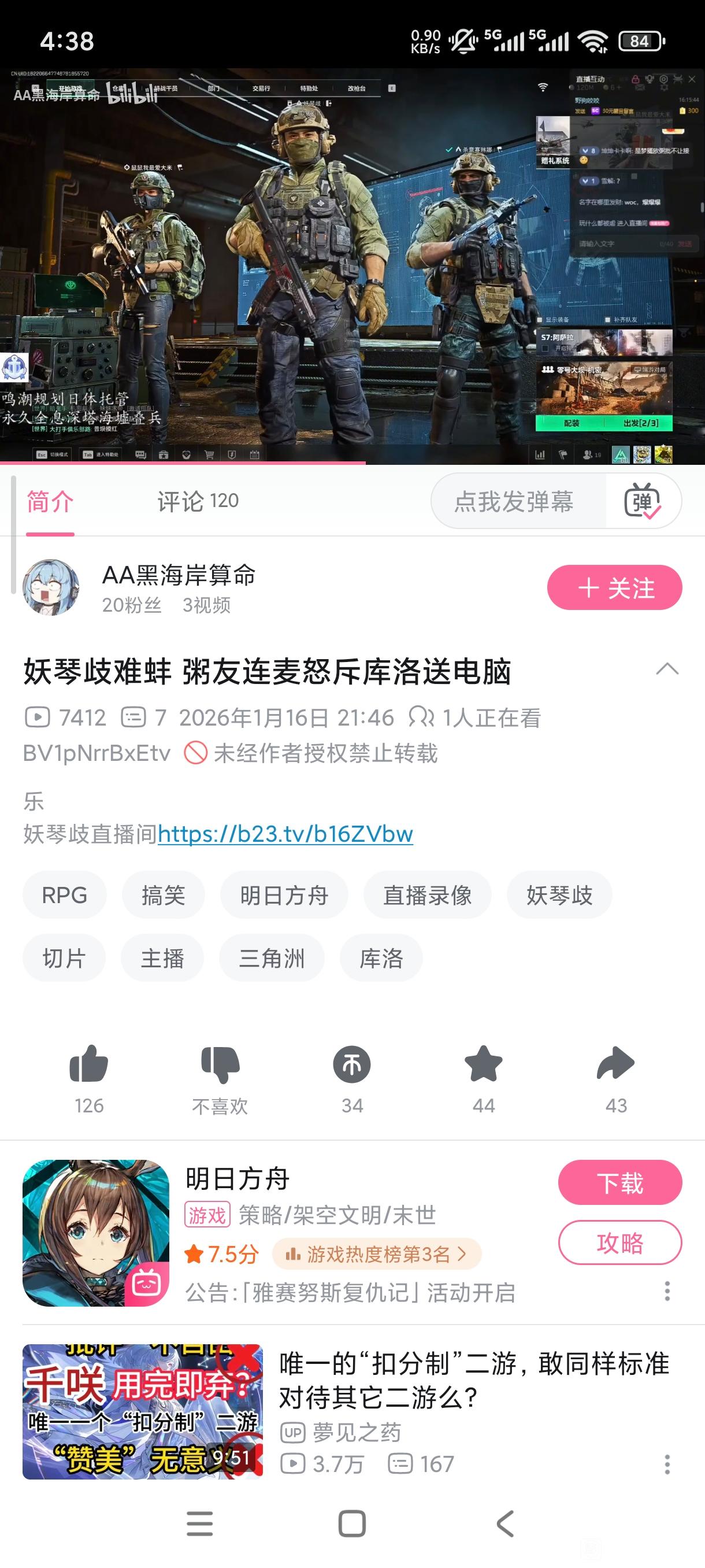The image size is (705, 1568).
Task: Switch to the 评论 tab
Action: [x=197, y=501]
